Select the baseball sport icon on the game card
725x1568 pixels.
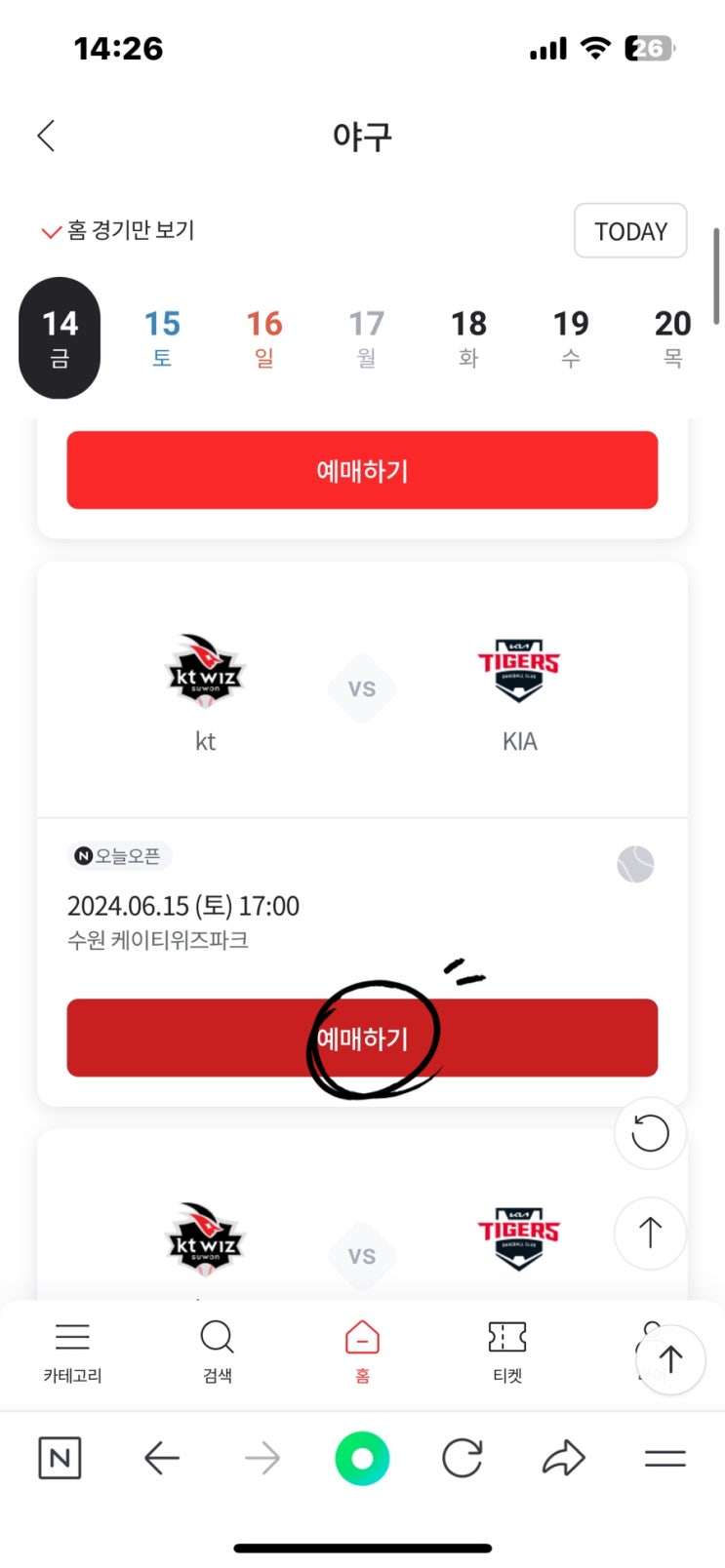tap(635, 863)
